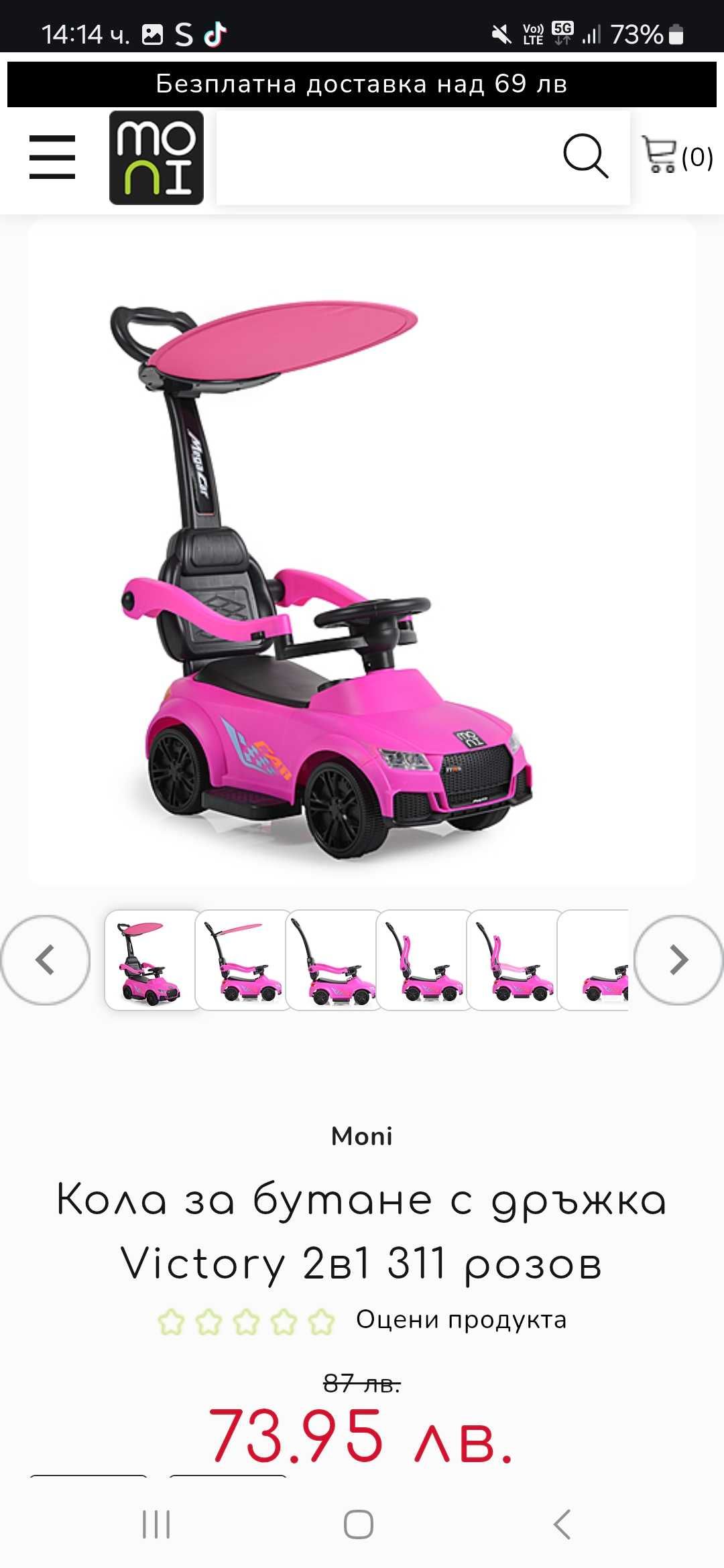Rate the product five stars
The height and width of the screenshot is (1568, 724).
pyautogui.click(x=321, y=1322)
